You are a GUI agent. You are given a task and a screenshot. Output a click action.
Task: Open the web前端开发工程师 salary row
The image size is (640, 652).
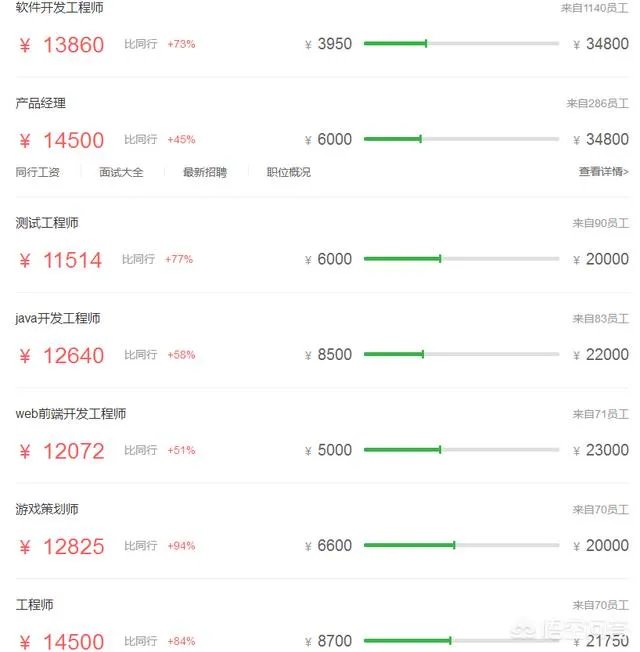click(71, 414)
